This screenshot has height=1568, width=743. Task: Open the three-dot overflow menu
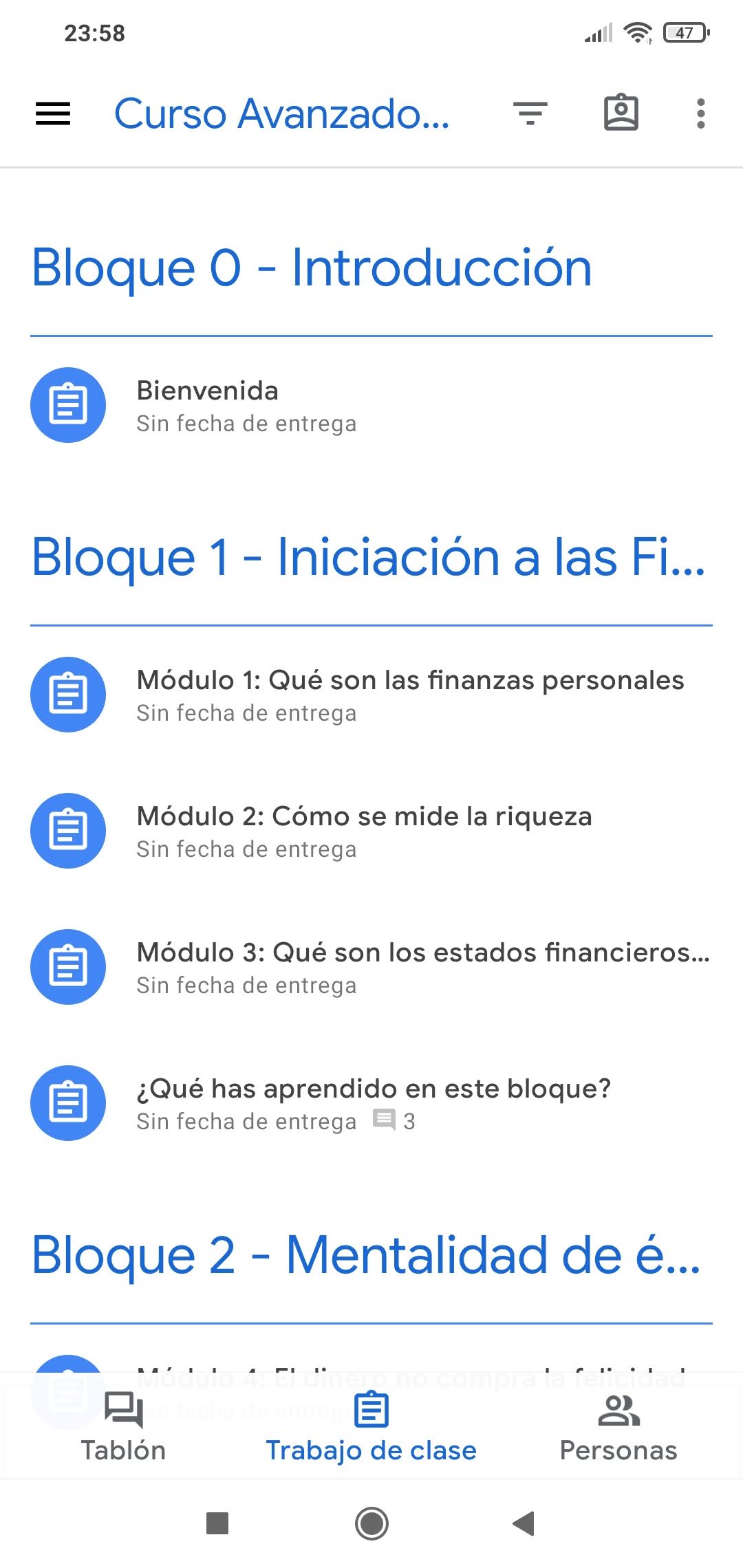coord(700,113)
